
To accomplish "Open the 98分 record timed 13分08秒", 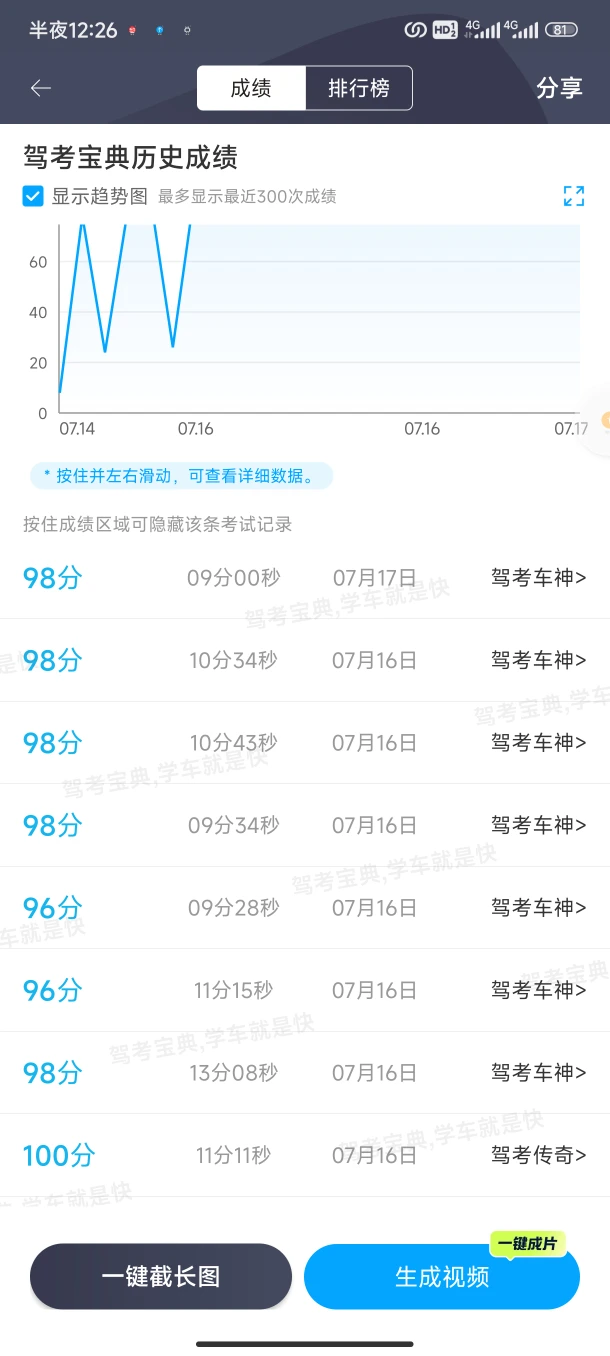I will [305, 1073].
